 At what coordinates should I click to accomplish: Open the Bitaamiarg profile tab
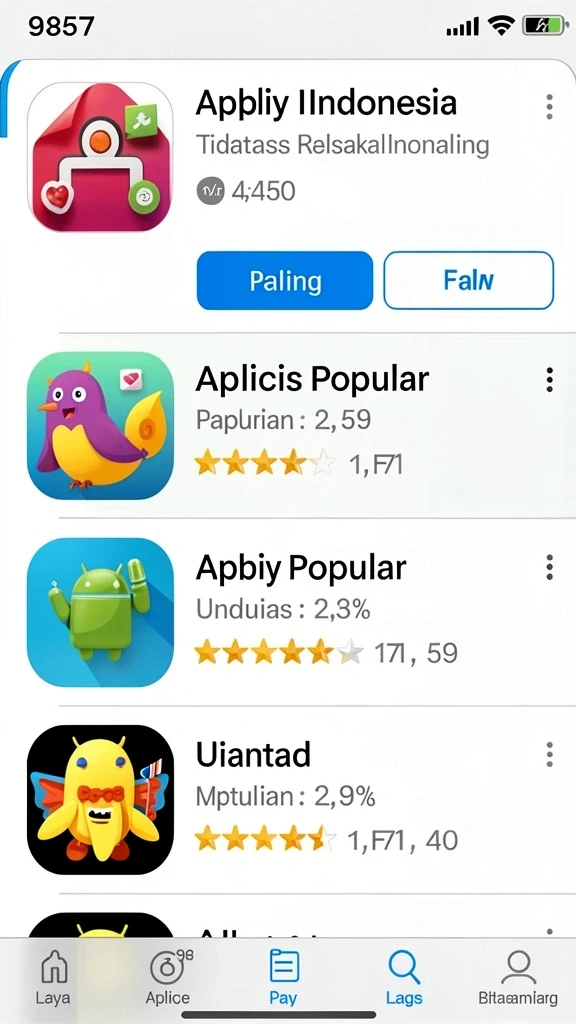coord(518,977)
